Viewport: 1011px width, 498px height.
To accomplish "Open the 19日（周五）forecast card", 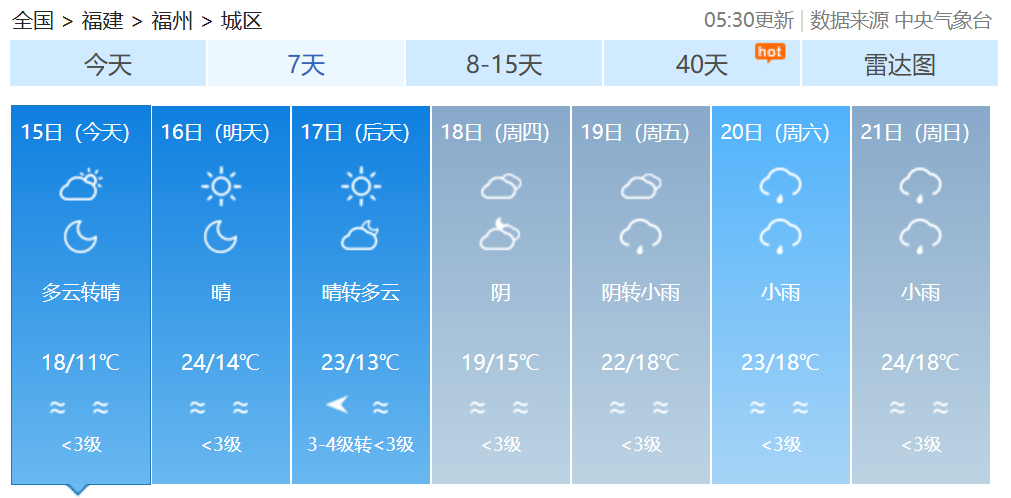I will coord(641,295).
